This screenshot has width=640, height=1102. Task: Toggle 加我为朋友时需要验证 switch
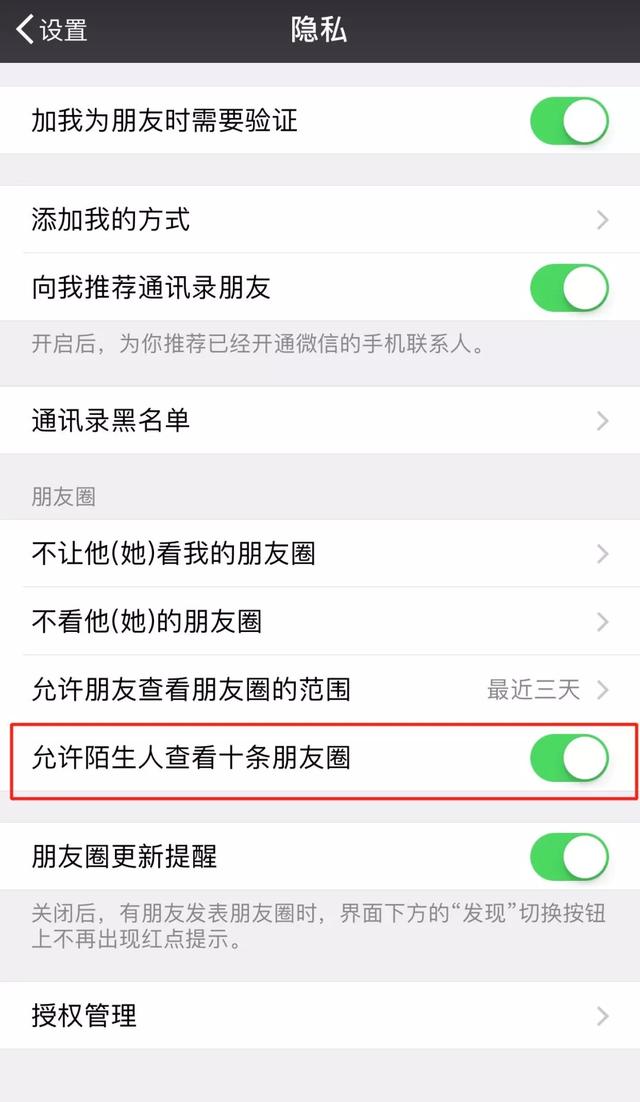click(568, 122)
